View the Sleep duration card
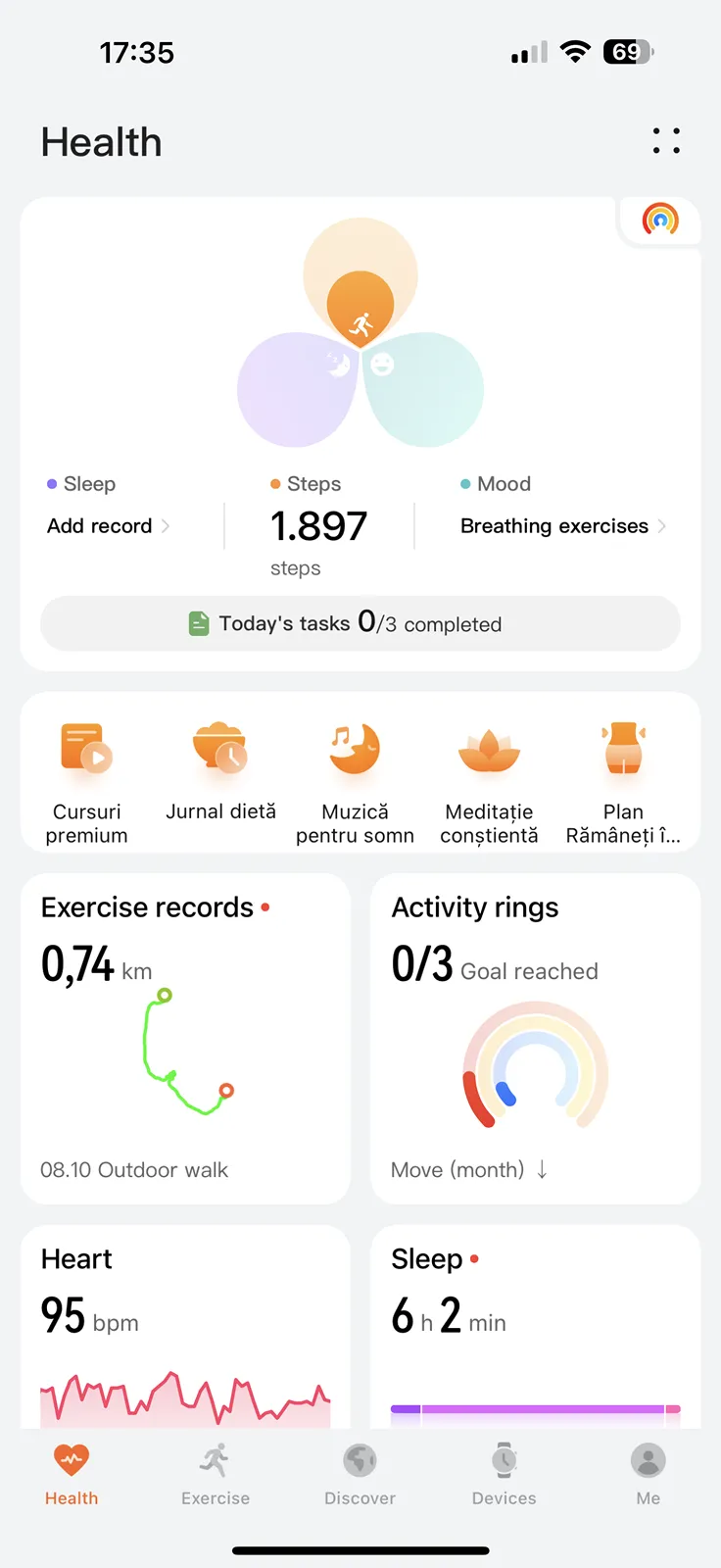This screenshot has width=721, height=1568. click(x=535, y=1323)
